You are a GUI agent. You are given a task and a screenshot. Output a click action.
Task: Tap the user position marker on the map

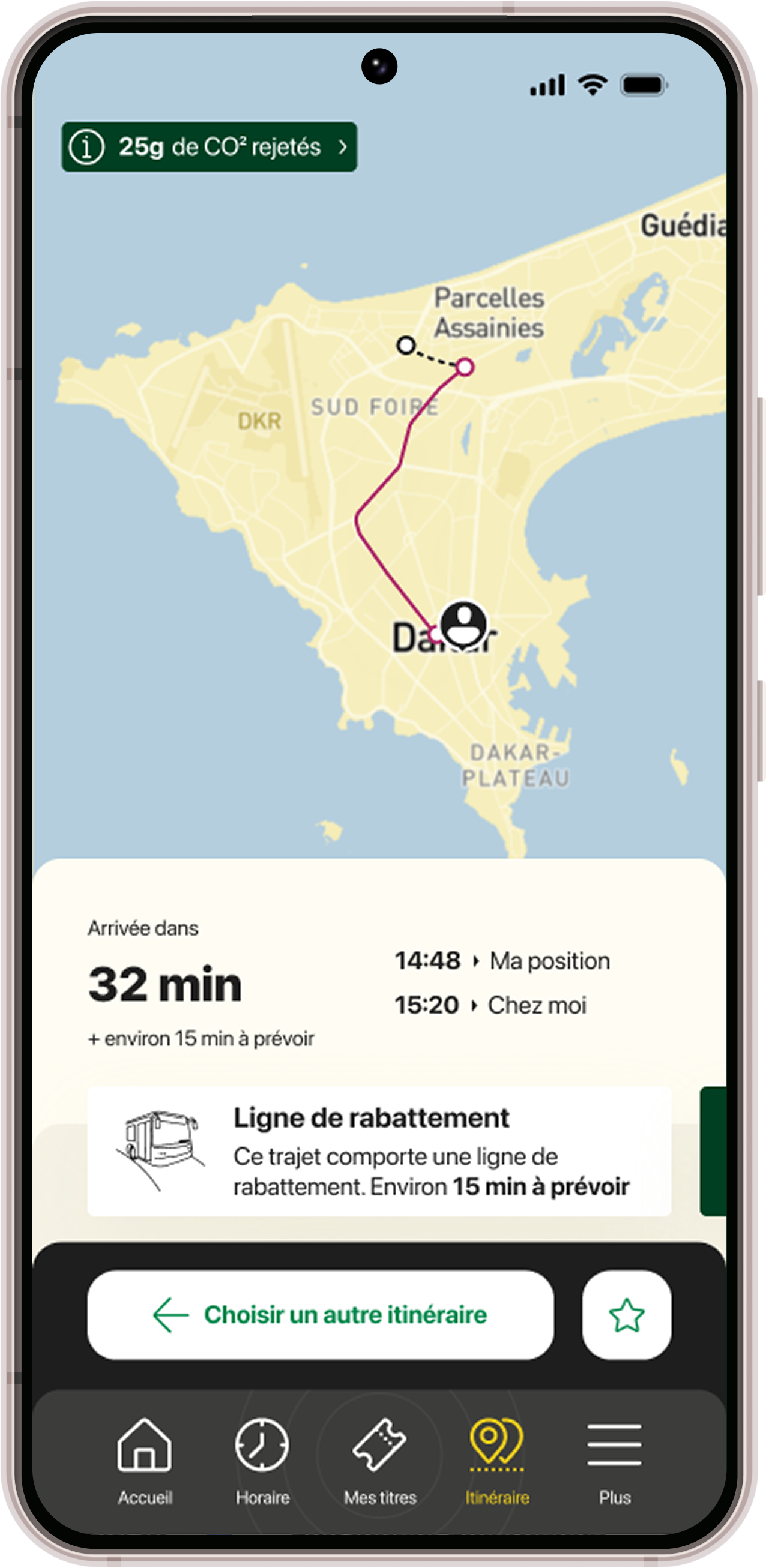[x=464, y=624]
